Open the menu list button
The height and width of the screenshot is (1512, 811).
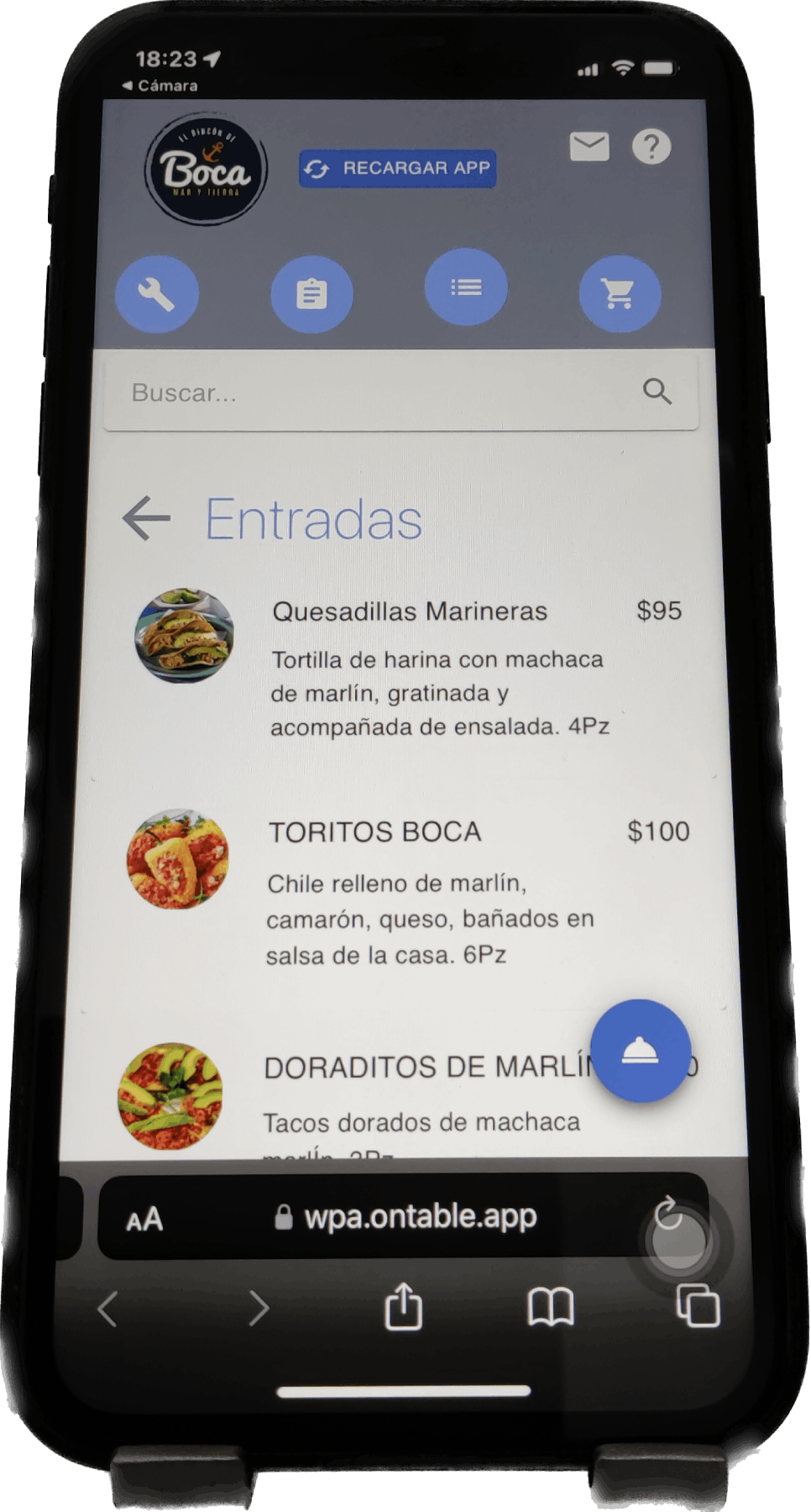tap(466, 288)
